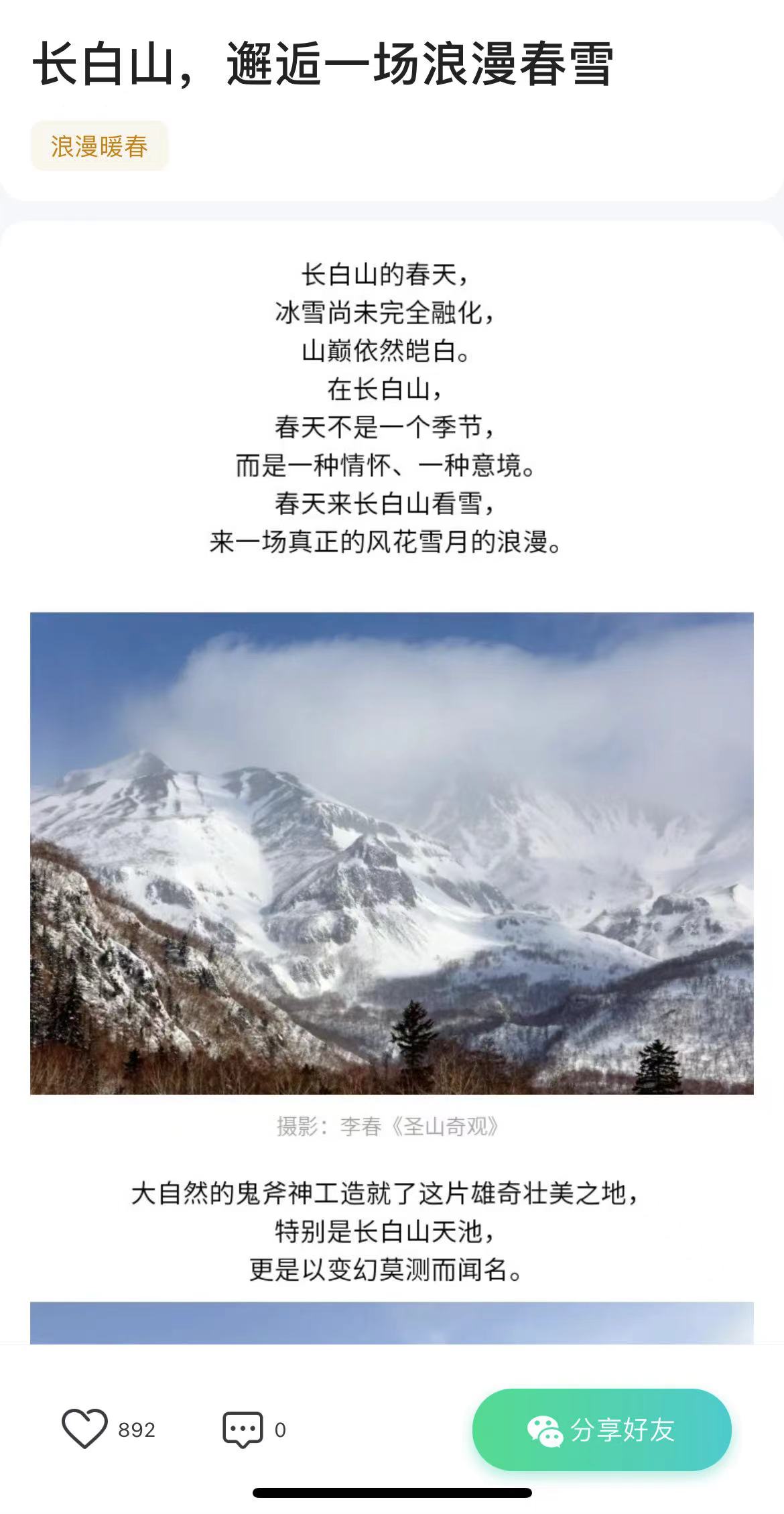Like this article with the heart icon
This screenshot has width=784, height=1514.
(84, 1429)
